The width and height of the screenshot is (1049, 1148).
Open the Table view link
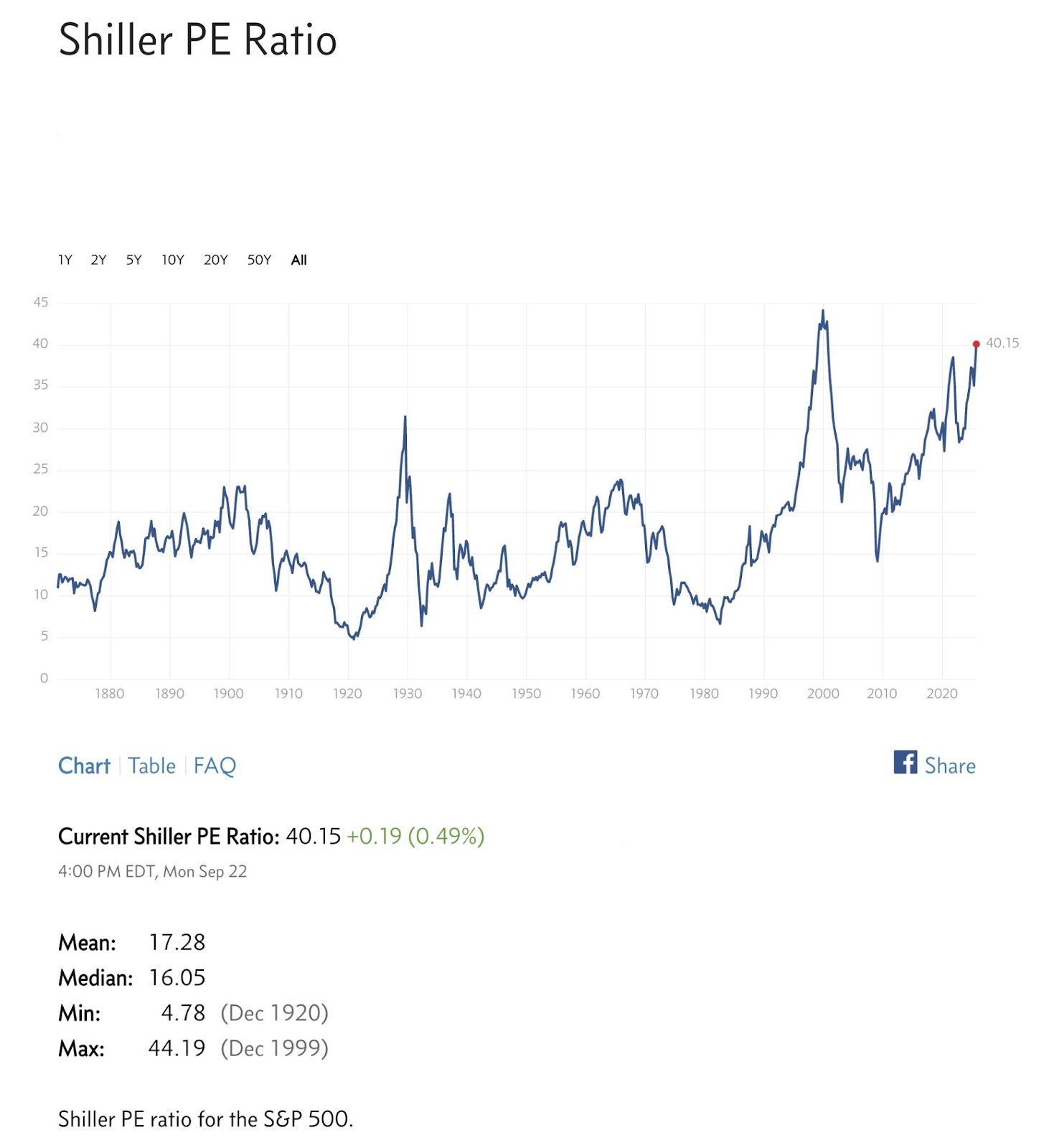152,766
